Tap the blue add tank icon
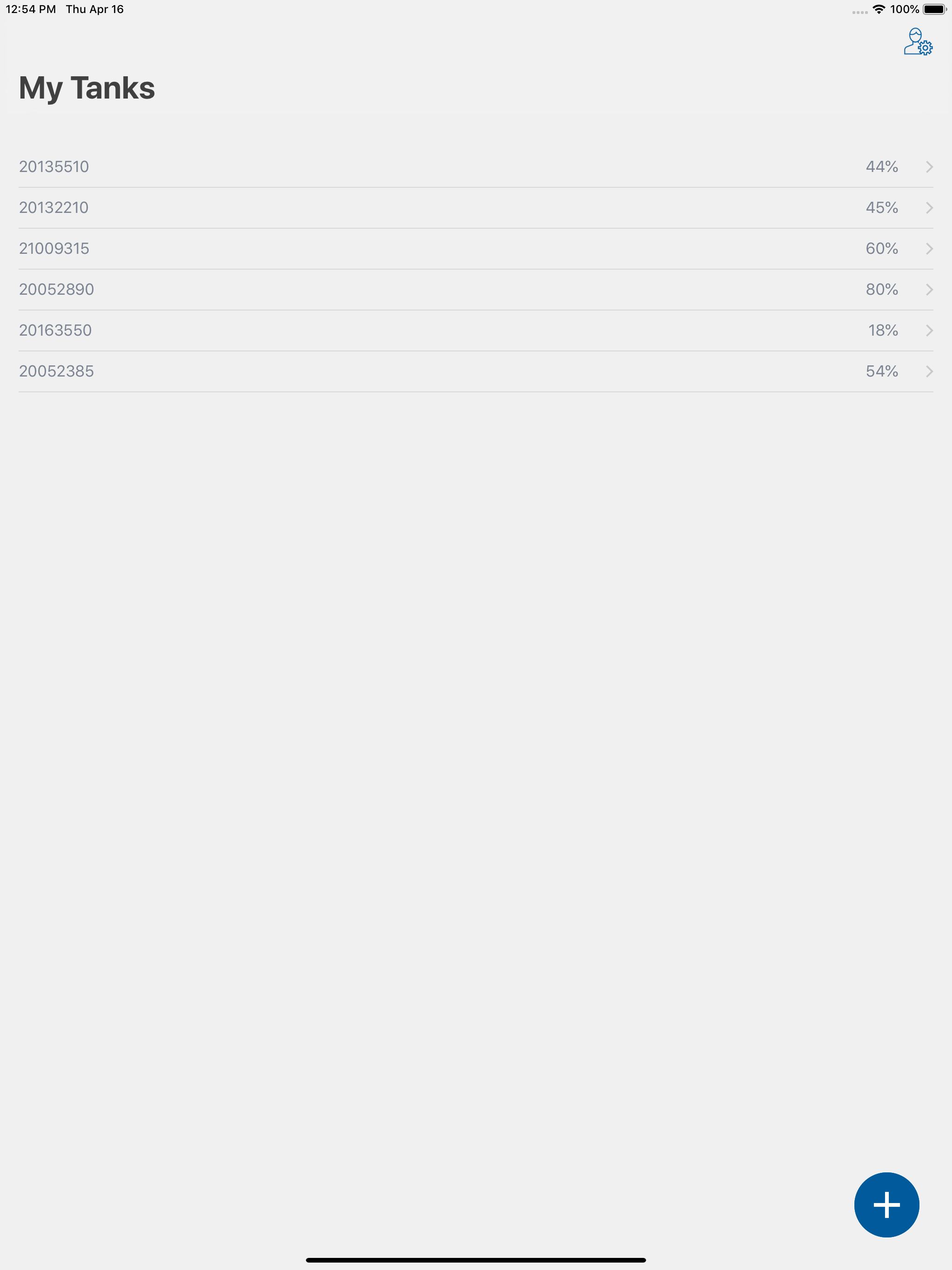The height and width of the screenshot is (1270, 952). (886, 1204)
